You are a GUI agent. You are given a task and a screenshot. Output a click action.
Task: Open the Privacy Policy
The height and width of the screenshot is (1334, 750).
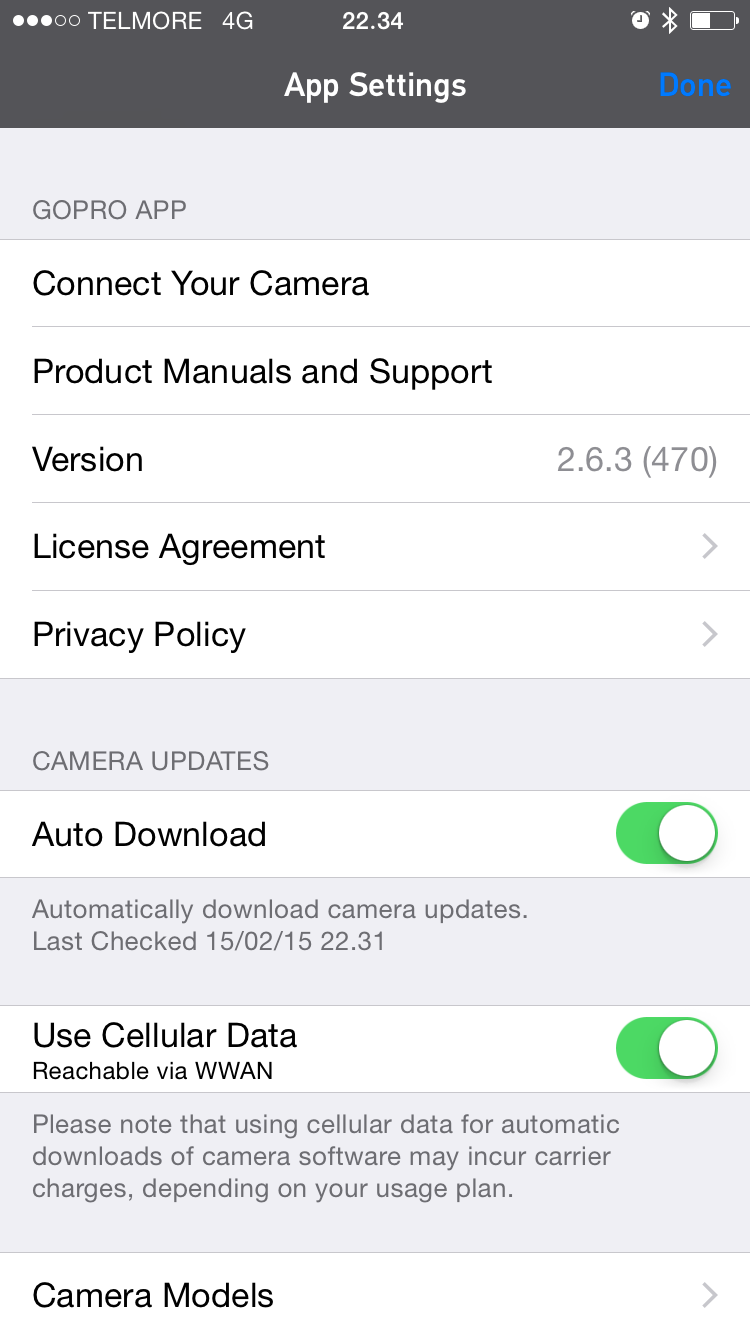click(375, 635)
